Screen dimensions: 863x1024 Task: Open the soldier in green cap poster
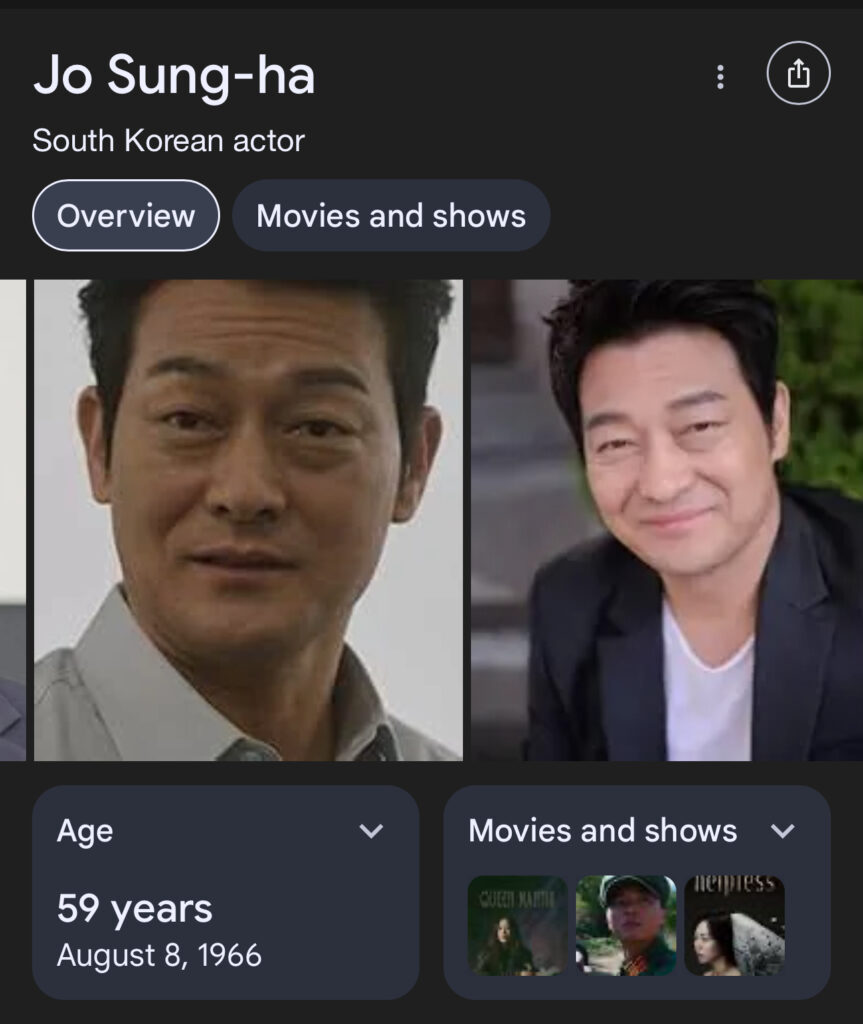pos(626,925)
